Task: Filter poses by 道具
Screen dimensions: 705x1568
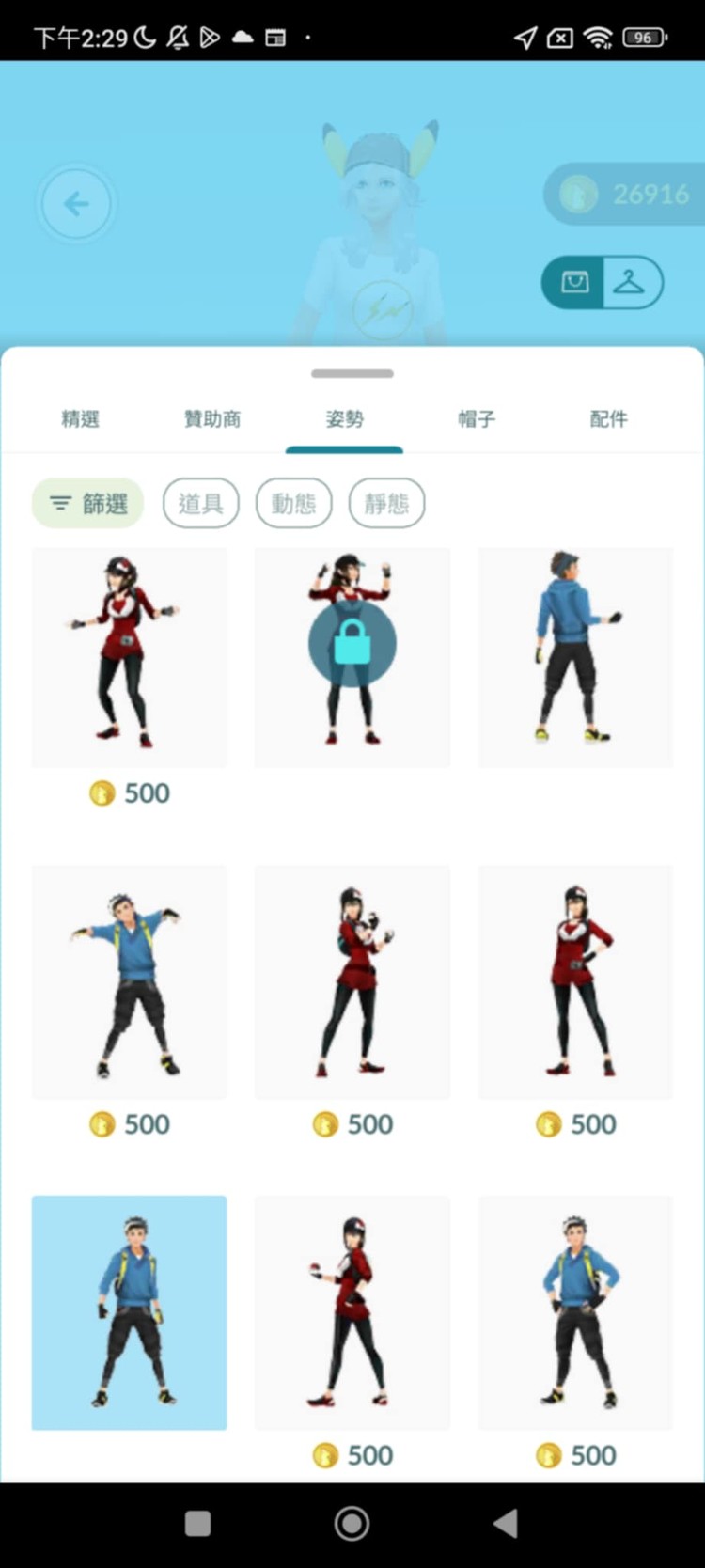Action: click(x=201, y=504)
